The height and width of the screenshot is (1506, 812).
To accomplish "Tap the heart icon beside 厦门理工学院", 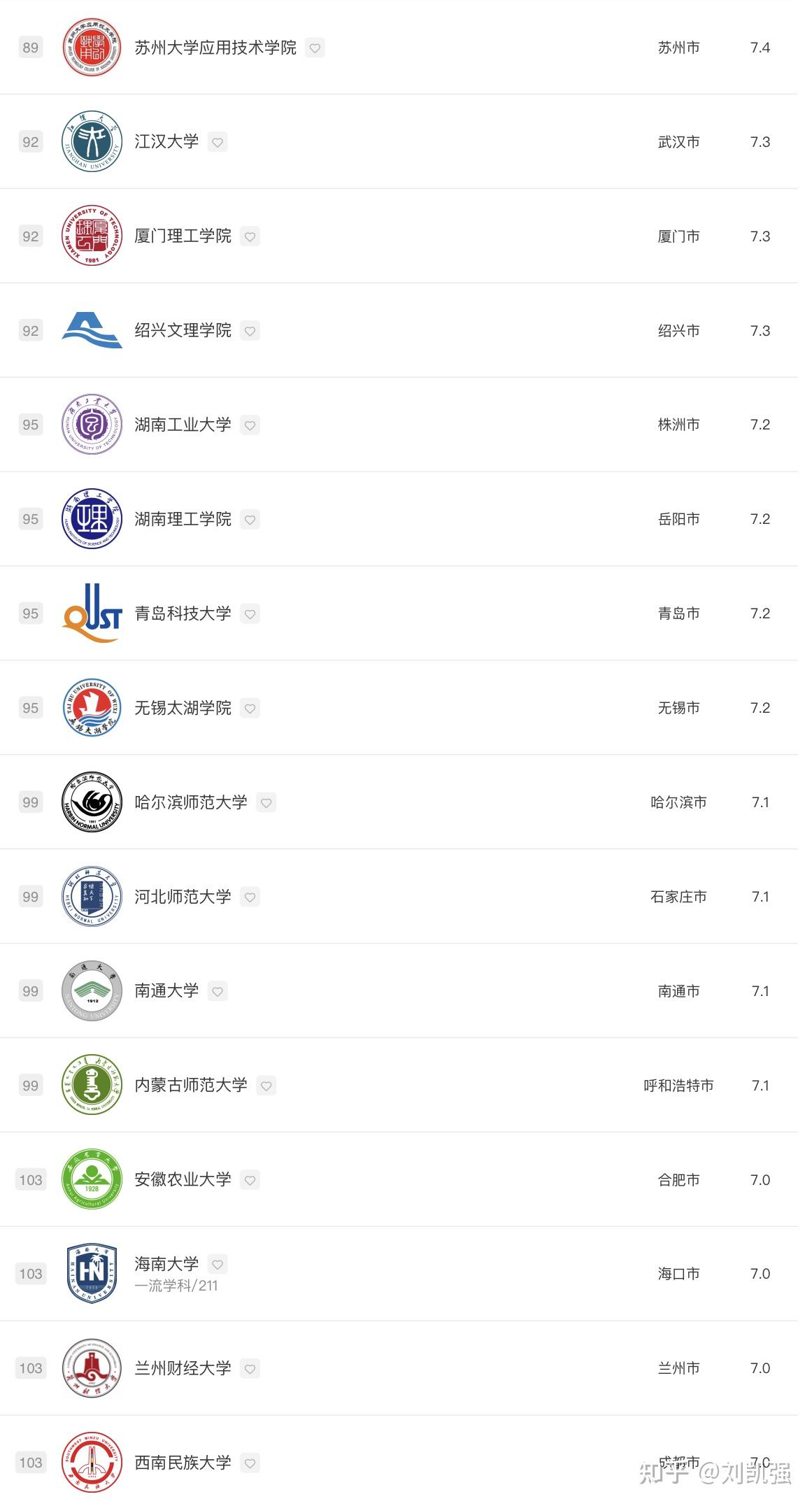I will click(x=250, y=236).
